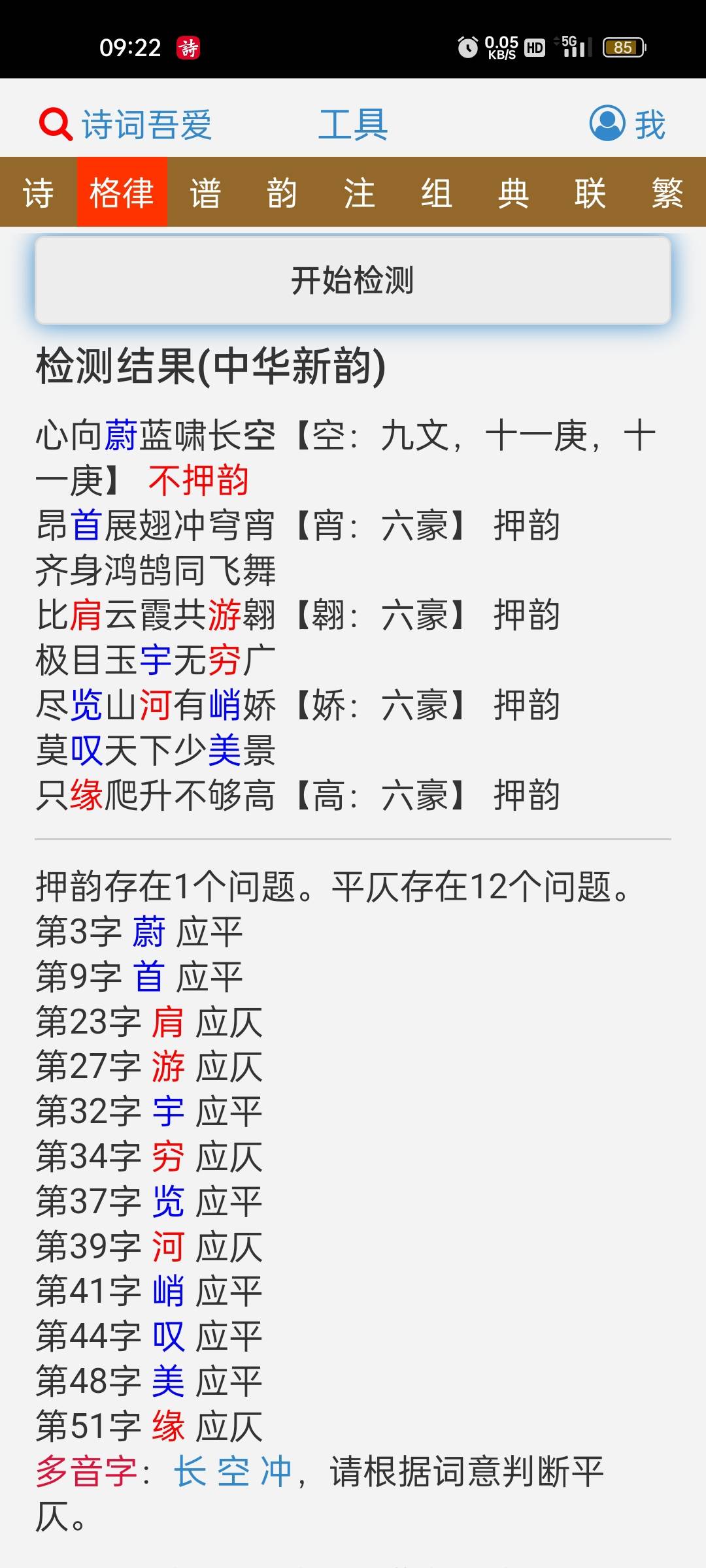Viewport: 706px width, 1568px height.
Task: Switch to the 注 tab
Action: pos(360,192)
